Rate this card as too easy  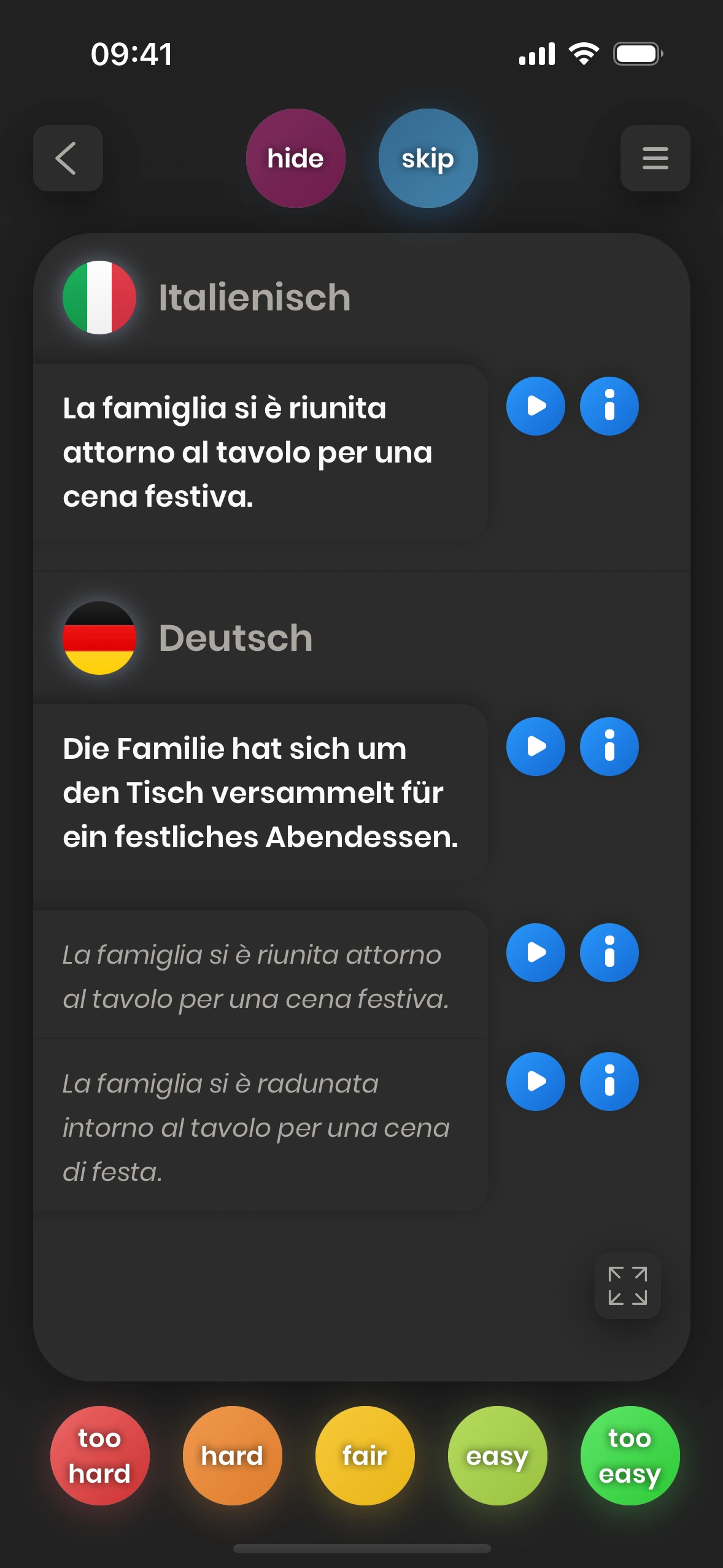pyautogui.click(x=630, y=1455)
